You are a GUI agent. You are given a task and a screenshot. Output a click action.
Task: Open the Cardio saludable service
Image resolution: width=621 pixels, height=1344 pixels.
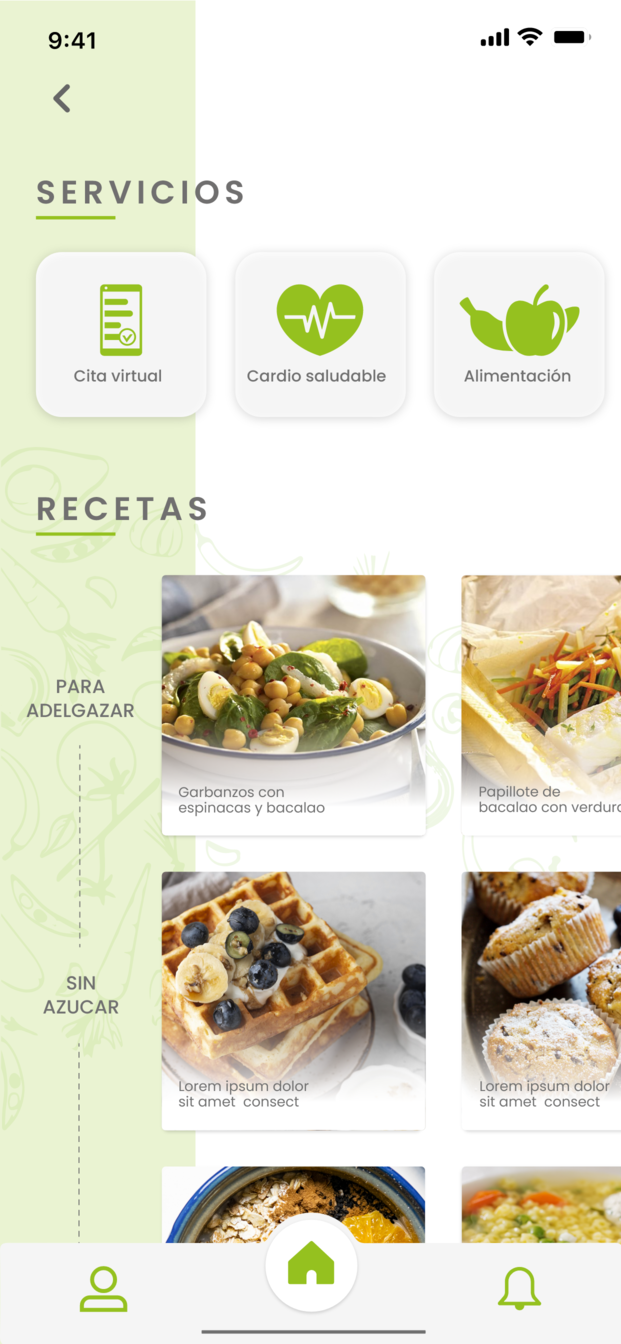point(319,334)
